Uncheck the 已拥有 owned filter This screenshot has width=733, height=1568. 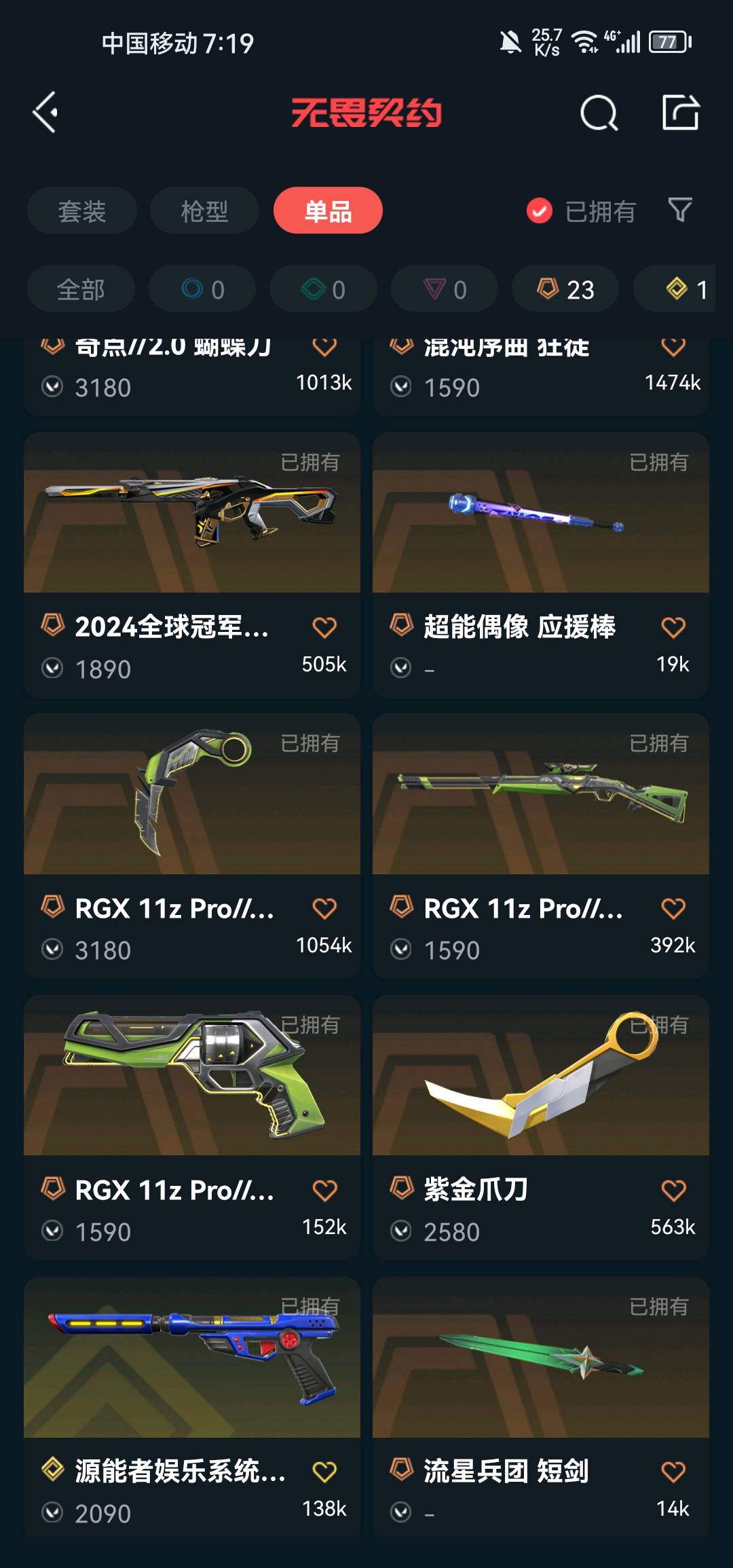pos(540,211)
